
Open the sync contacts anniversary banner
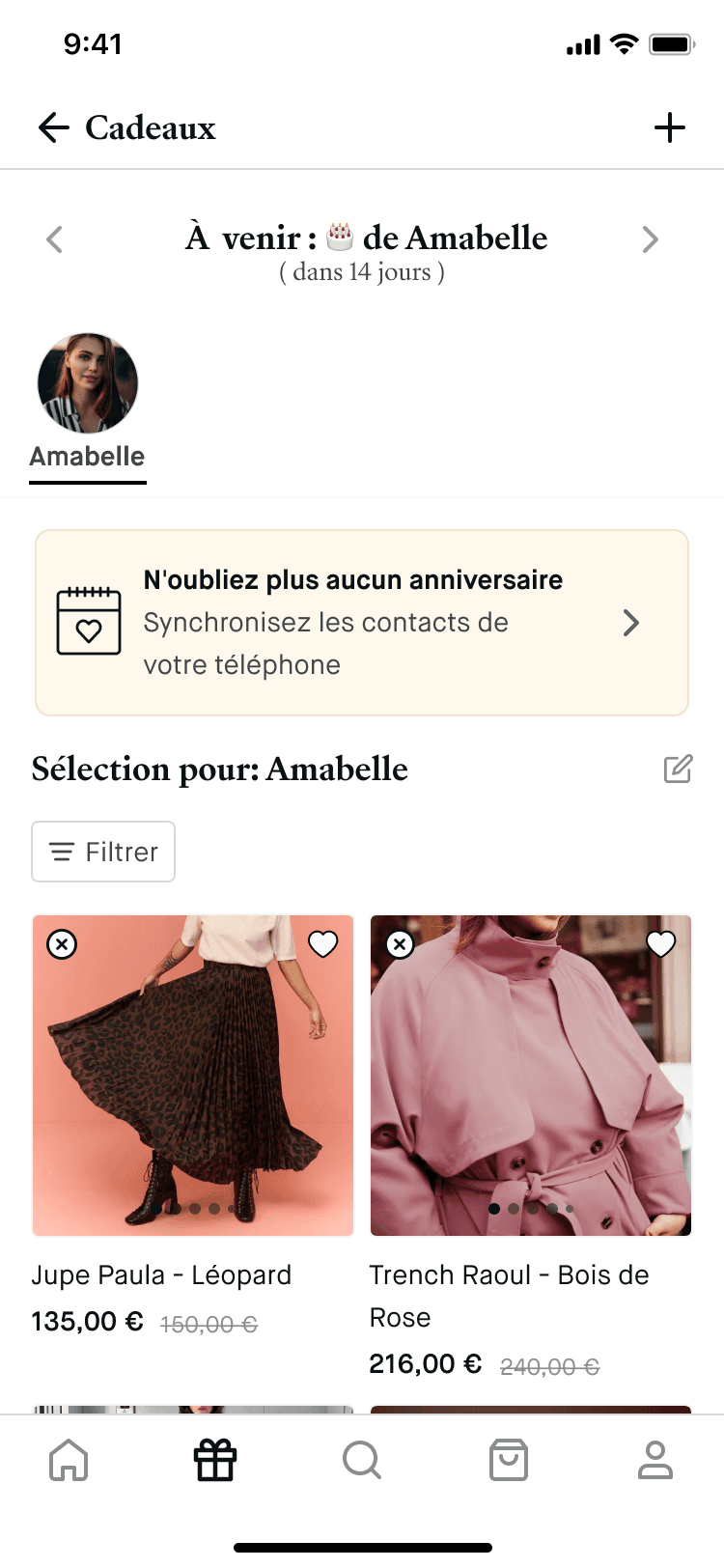[362, 623]
